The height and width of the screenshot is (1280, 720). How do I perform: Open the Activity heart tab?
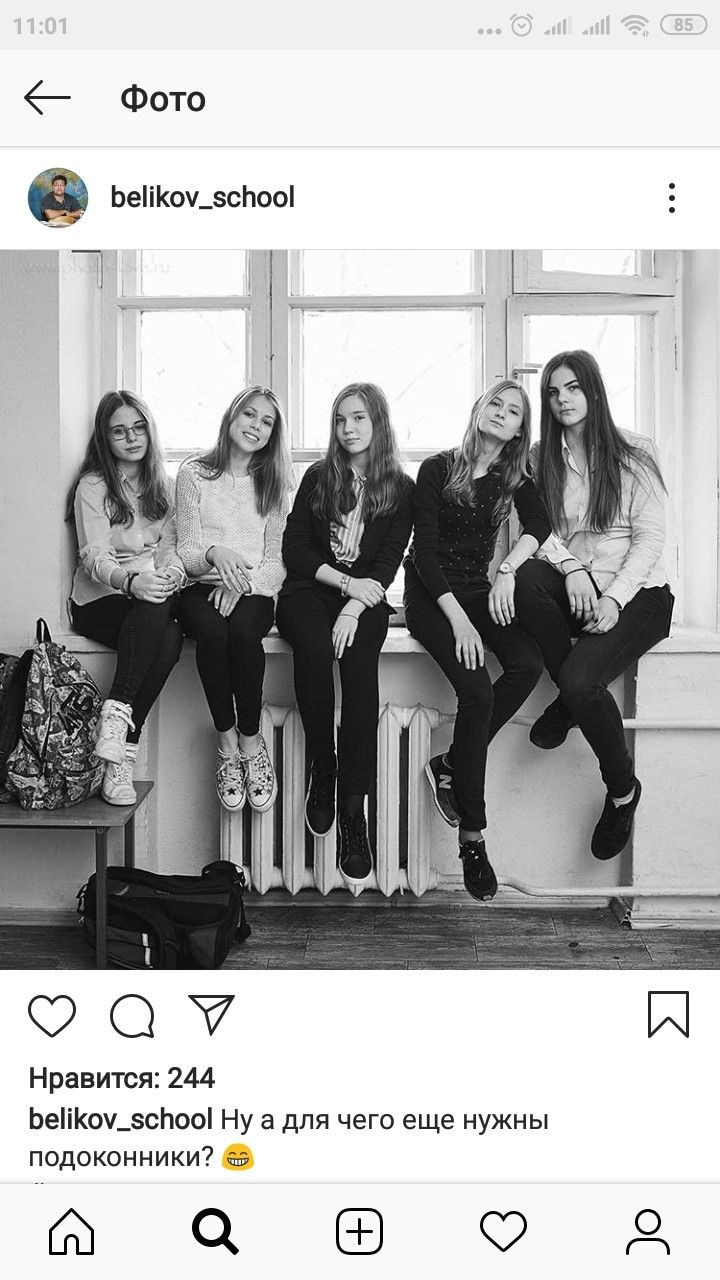click(x=503, y=1231)
